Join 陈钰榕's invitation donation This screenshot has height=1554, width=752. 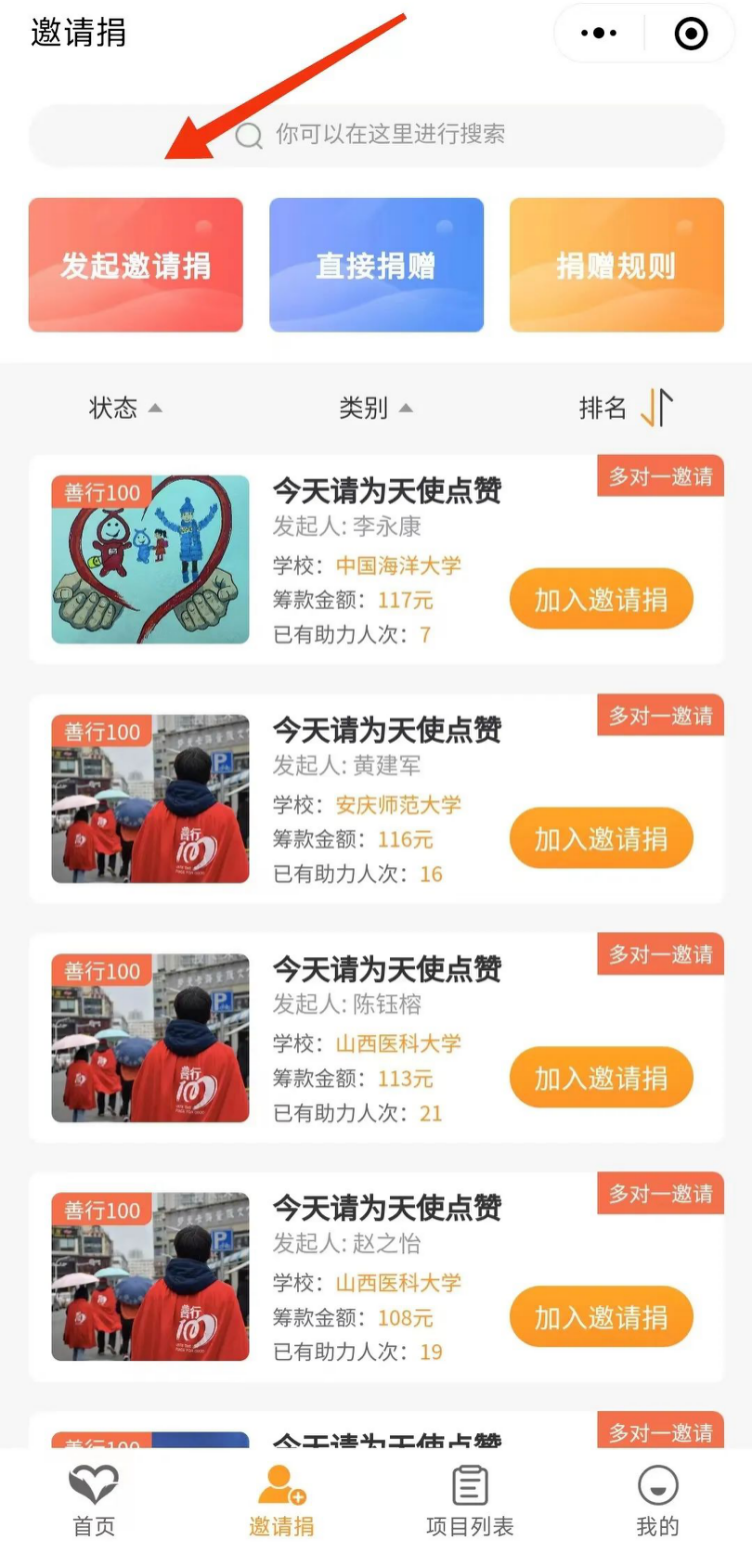pos(601,1077)
